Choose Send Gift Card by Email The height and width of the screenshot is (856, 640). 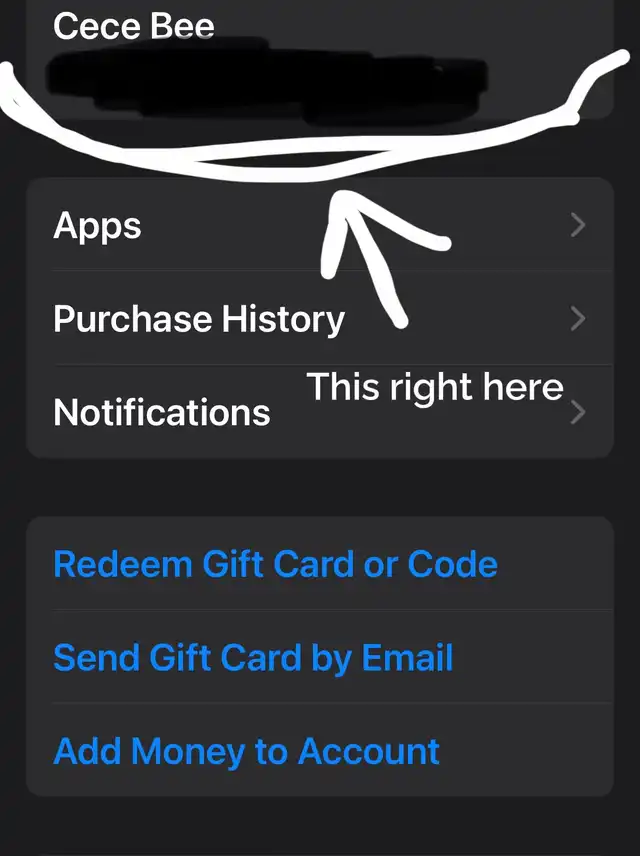253,658
